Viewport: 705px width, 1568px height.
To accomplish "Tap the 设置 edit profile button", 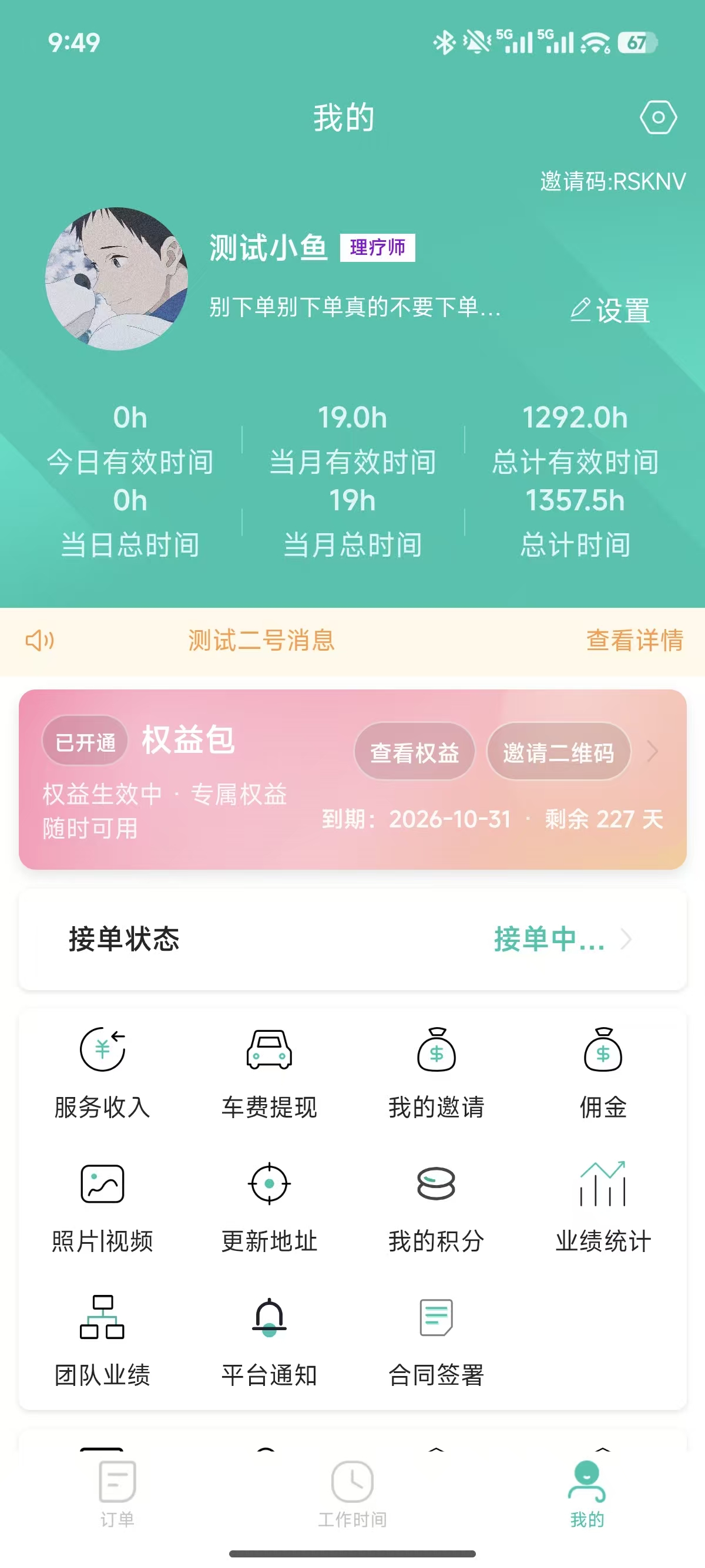I will [610, 311].
